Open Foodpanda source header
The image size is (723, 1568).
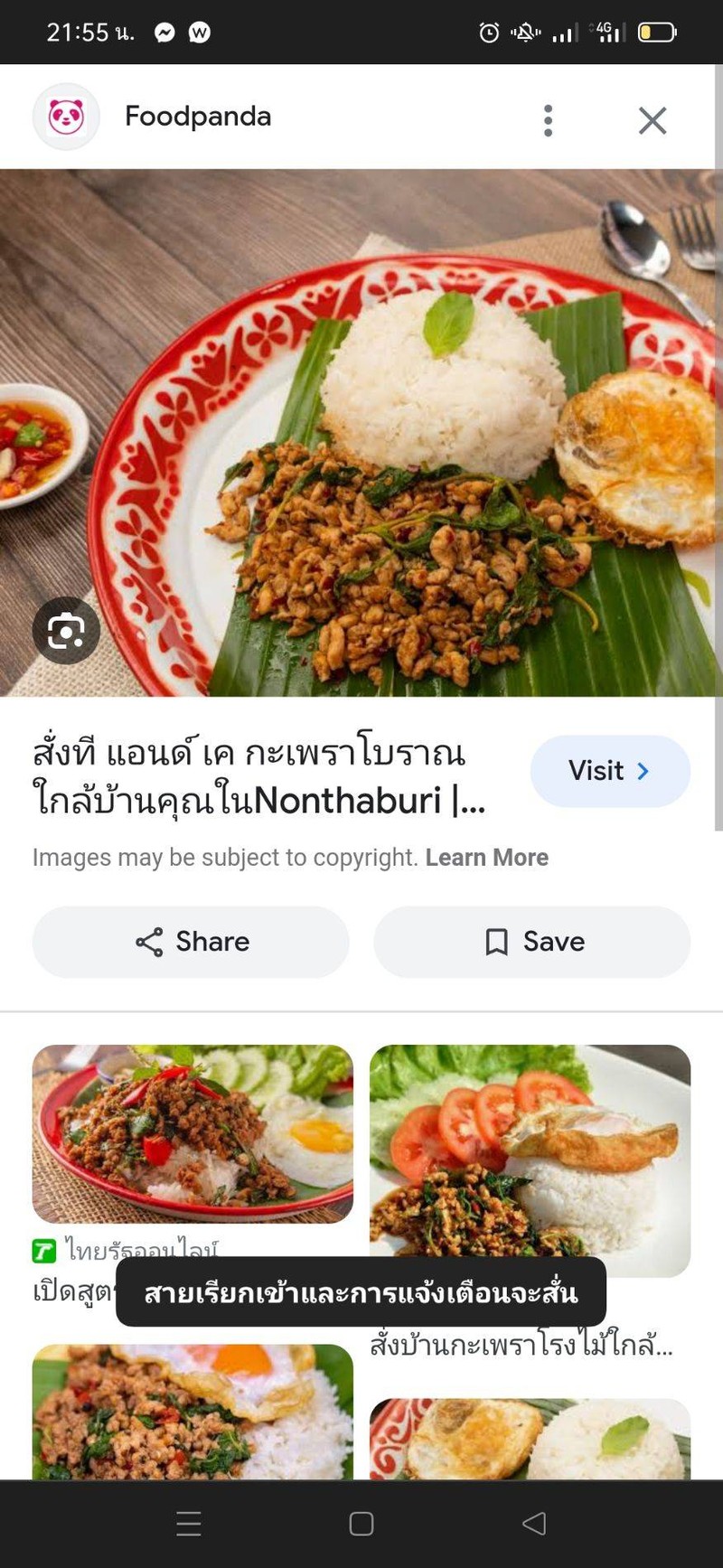[197, 117]
